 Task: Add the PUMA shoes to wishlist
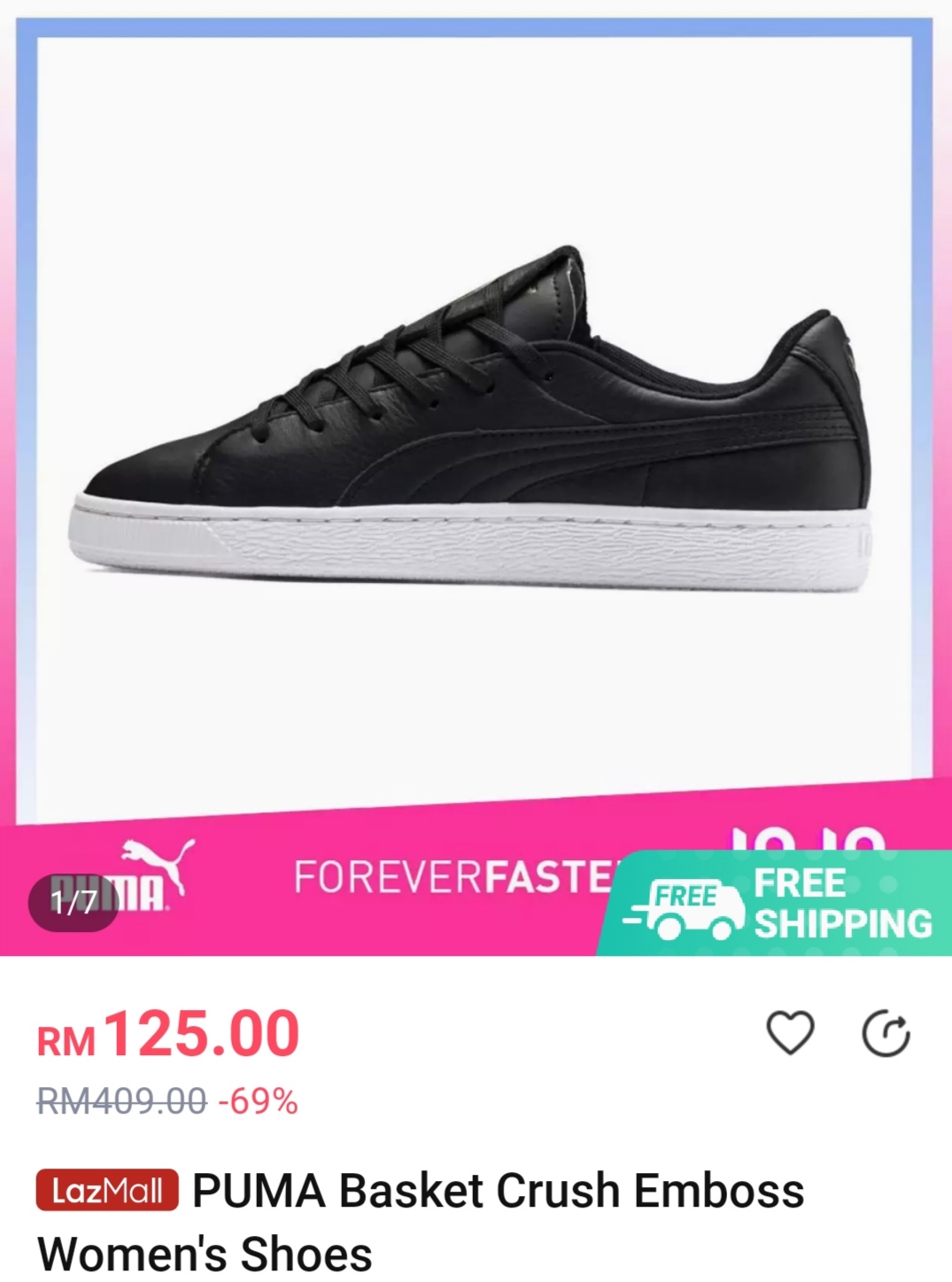pos(789,1033)
